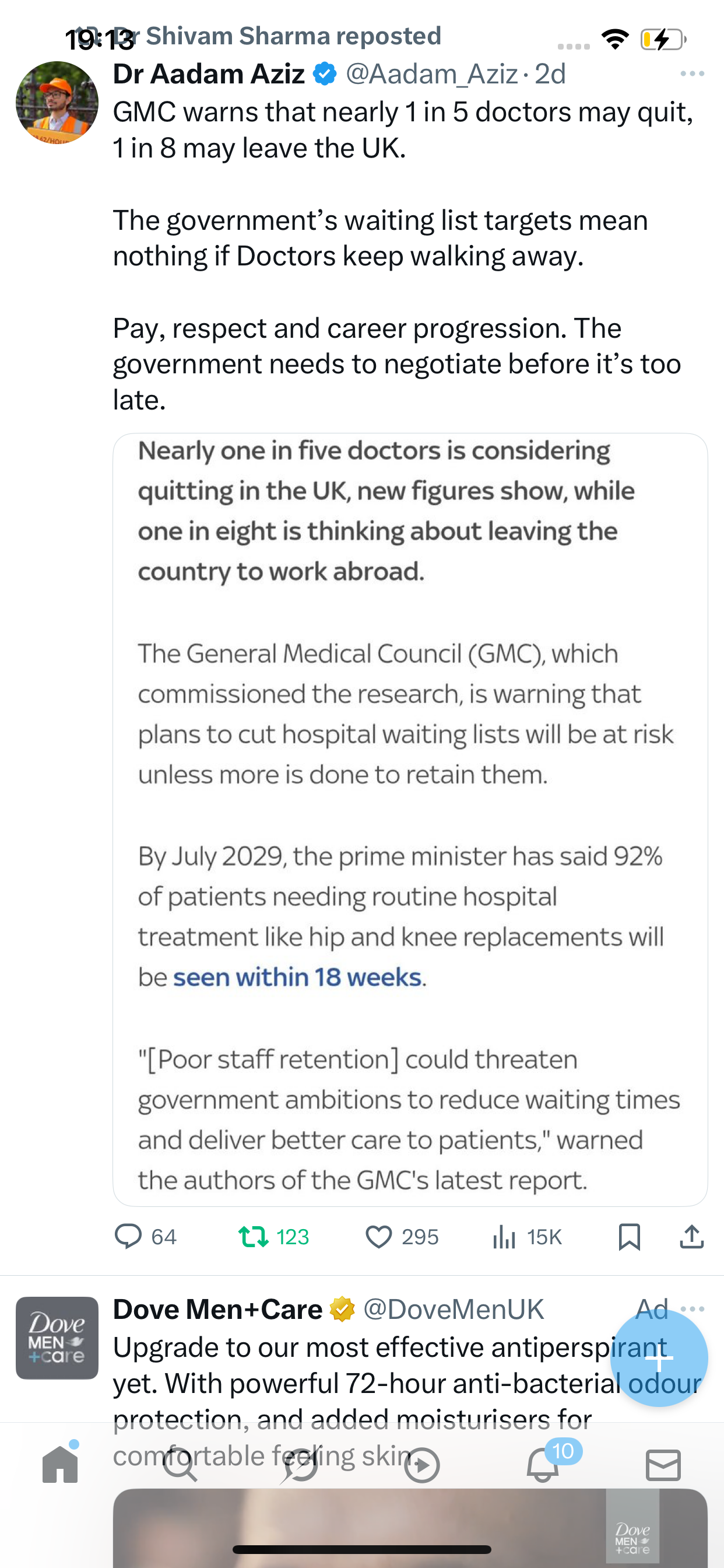Bookmark Dr Aadam Aziz's post
This screenshot has width=724, height=1568.
coord(628,1237)
